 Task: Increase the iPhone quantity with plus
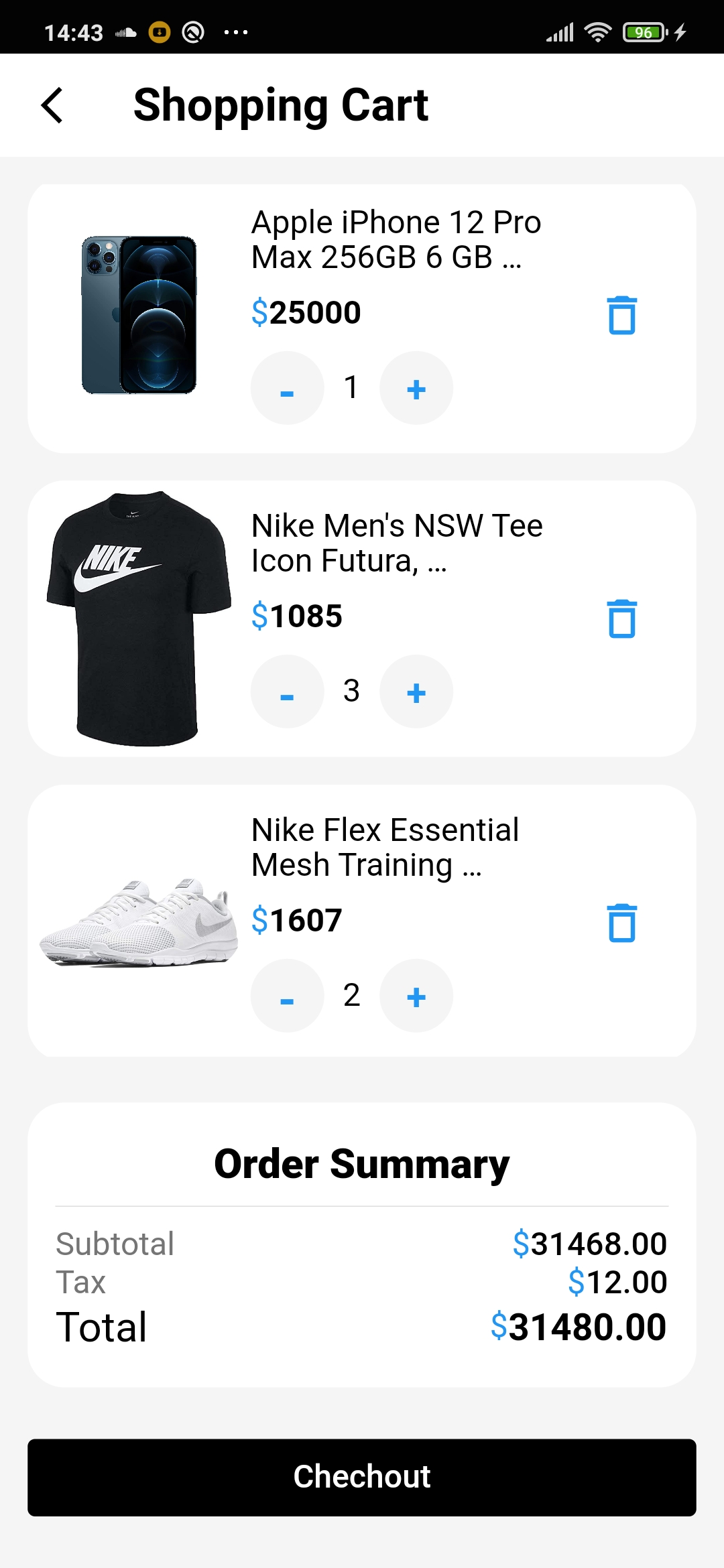tap(416, 387)
